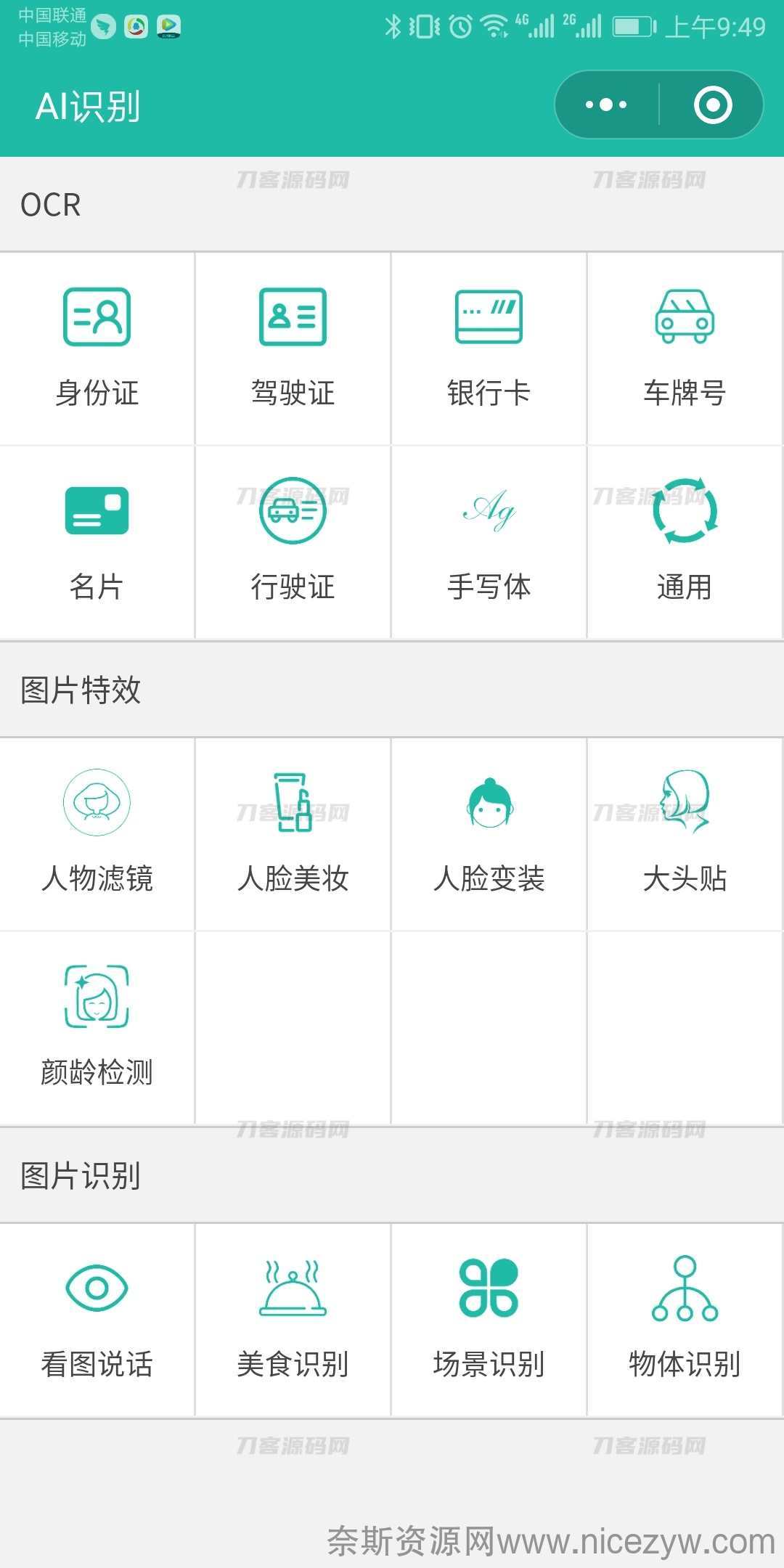
Task: Select 场景识别 scene recognition
Action: coord(489,1320)
